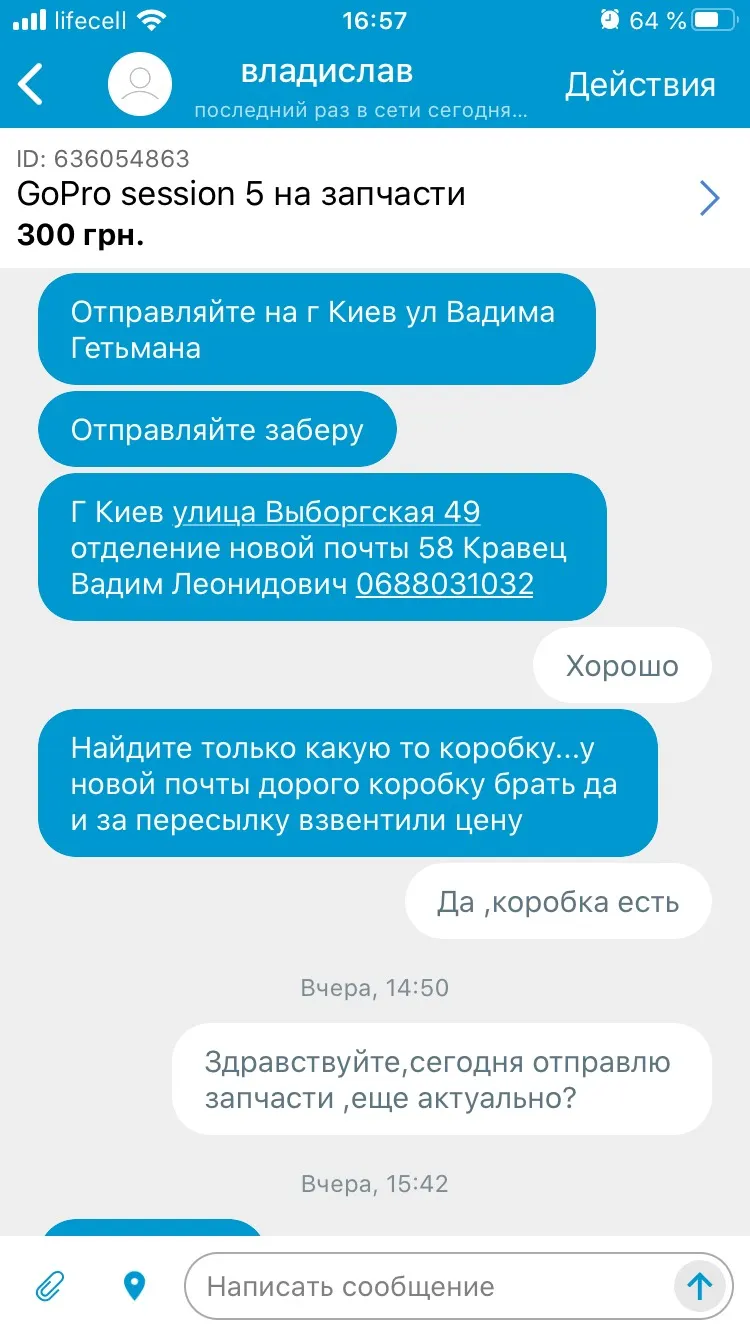The height and width of the screenshot is (1334, 750).
Task: Go back using the top-left arrow
Action: [x=31, y=84]
